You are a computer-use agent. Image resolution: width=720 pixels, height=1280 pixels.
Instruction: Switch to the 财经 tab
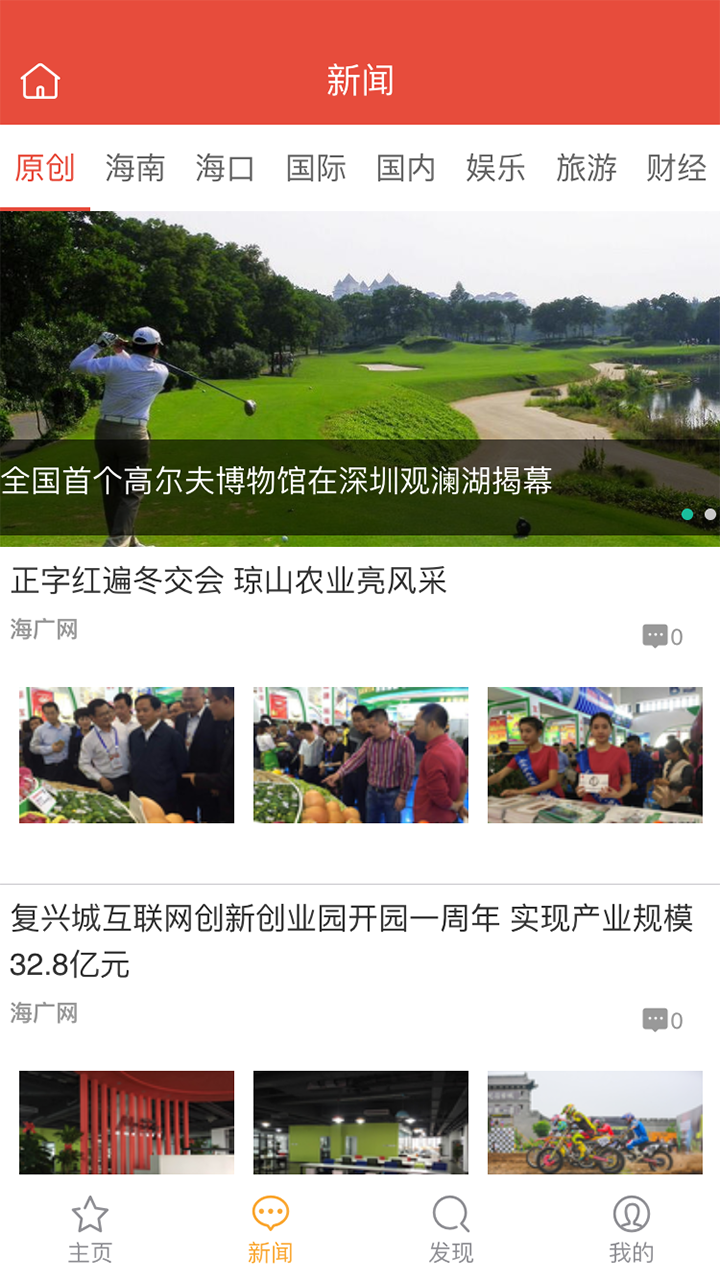(x=676, y=168)
